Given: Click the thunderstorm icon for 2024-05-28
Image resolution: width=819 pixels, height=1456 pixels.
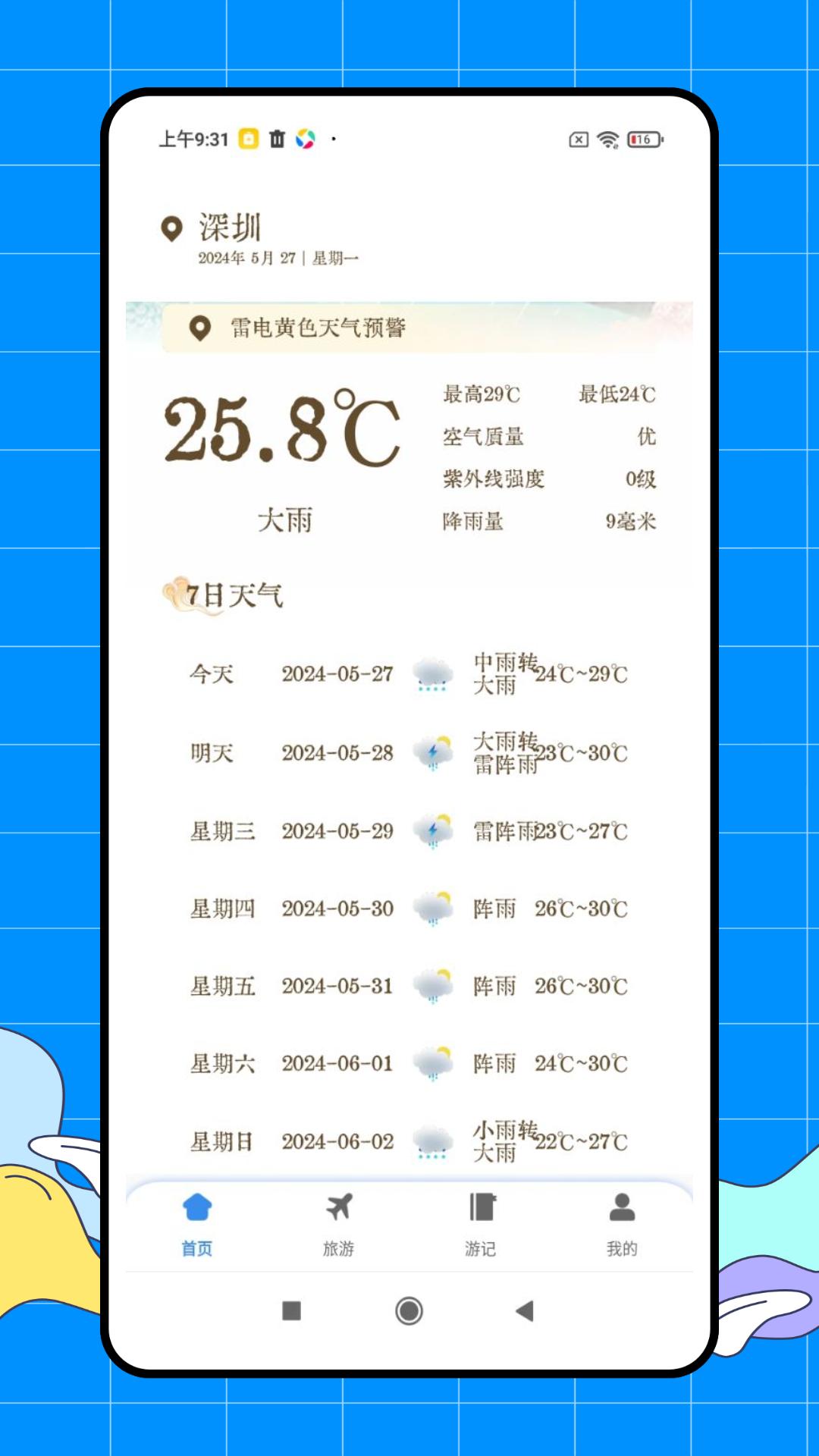Looking at the screenshot, I should point(432,755).
